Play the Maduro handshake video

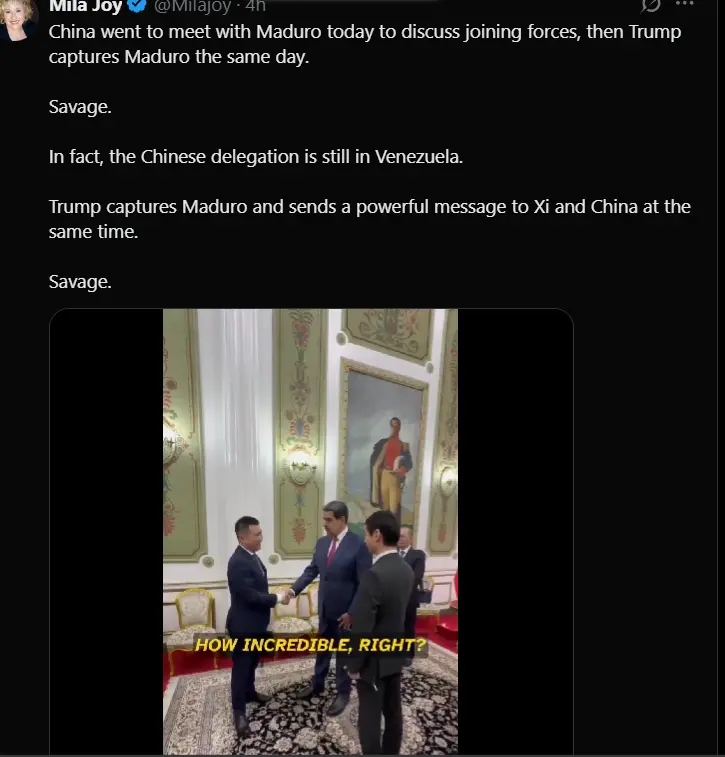(x=310, y=531)
